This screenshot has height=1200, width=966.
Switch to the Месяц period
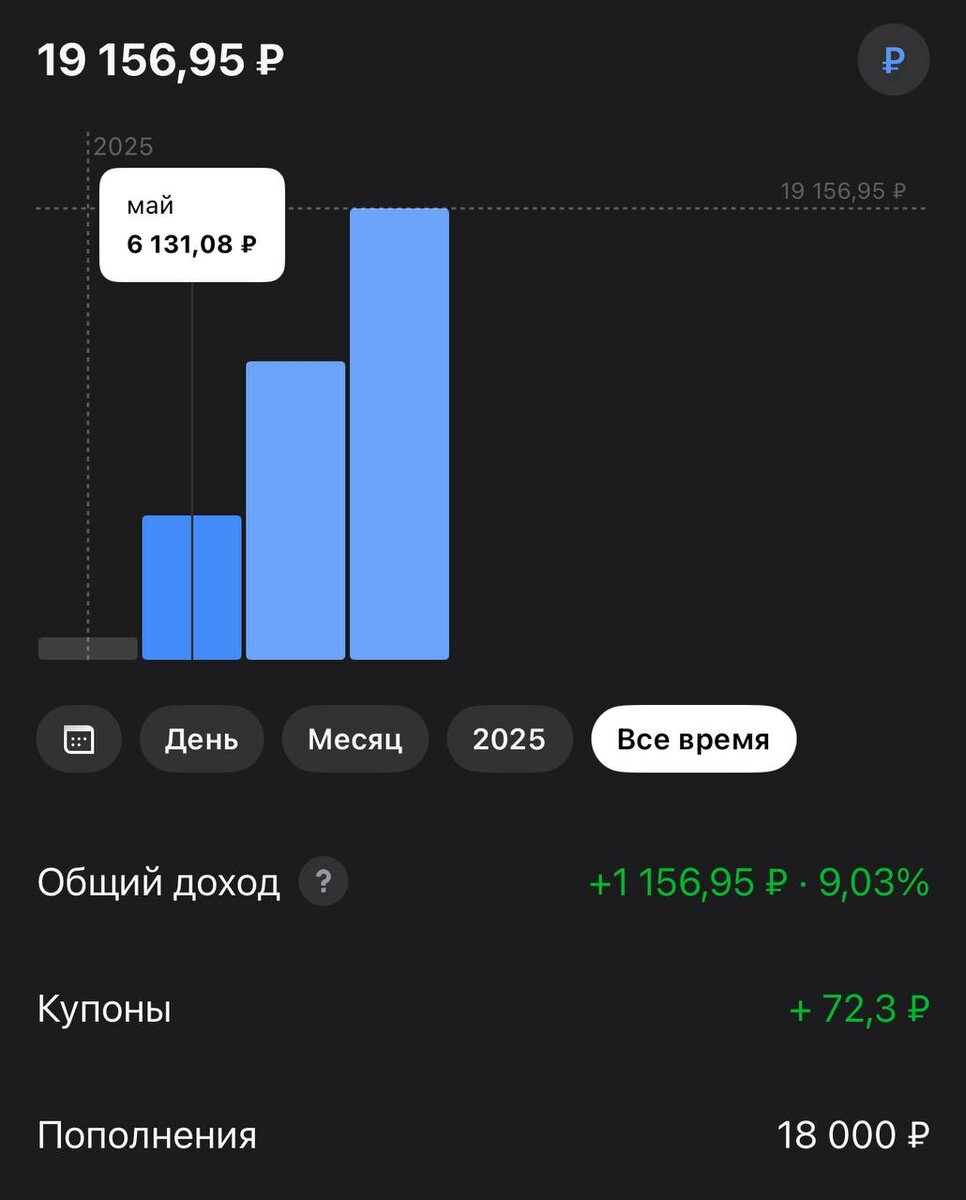pyautogui.click(x=355, y=739)
